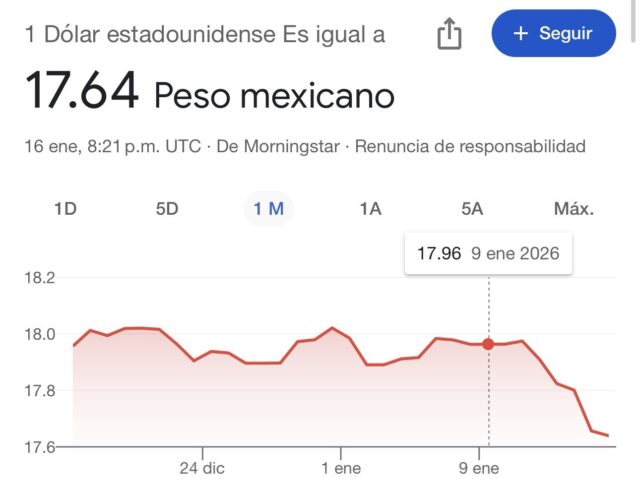Select the 5D time range
The image size is (640, 489).
tap(167, 209)
